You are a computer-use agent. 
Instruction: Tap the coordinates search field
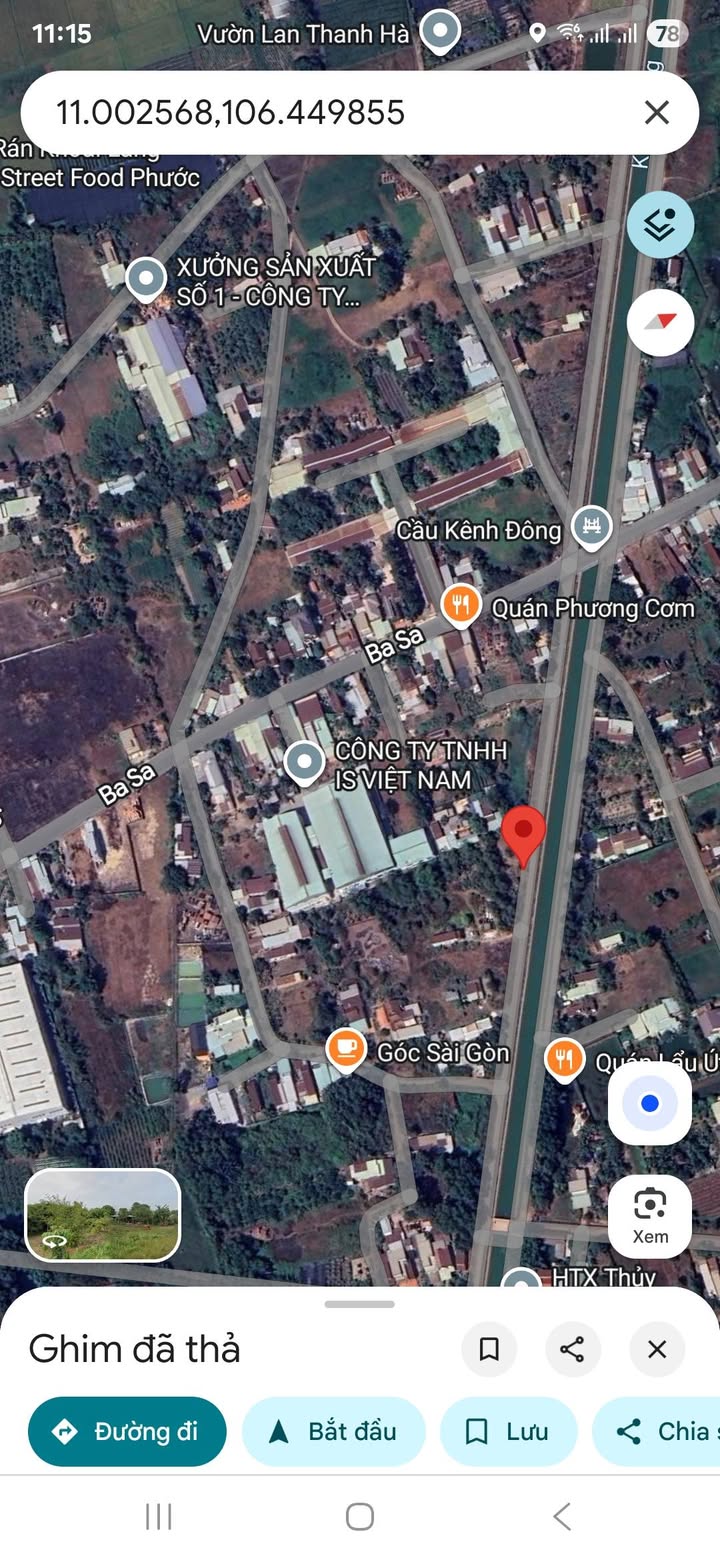click(x=300, y=112)
